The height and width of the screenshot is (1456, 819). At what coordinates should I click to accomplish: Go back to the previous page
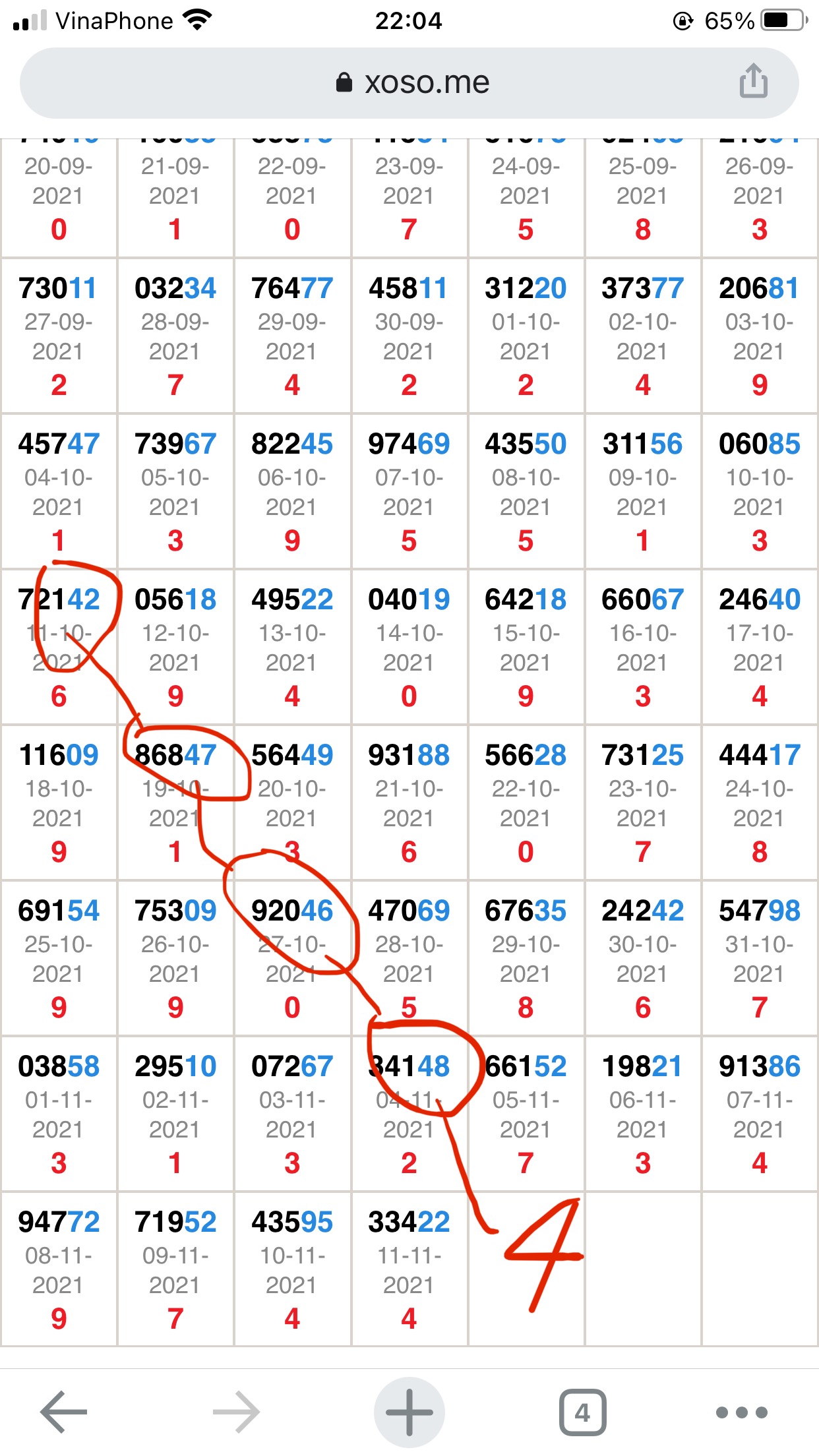click(64, 1412)
